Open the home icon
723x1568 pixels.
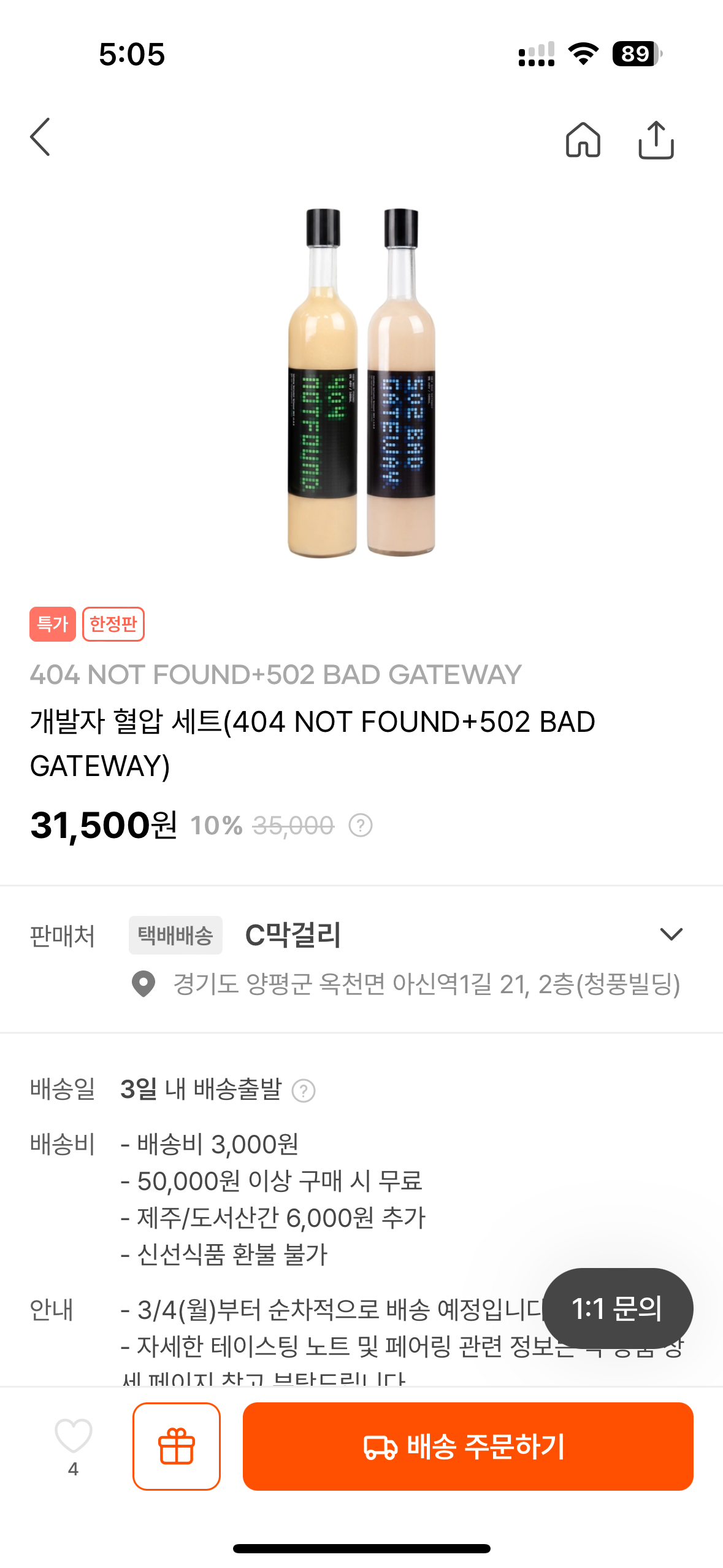[x=583, y=140]
